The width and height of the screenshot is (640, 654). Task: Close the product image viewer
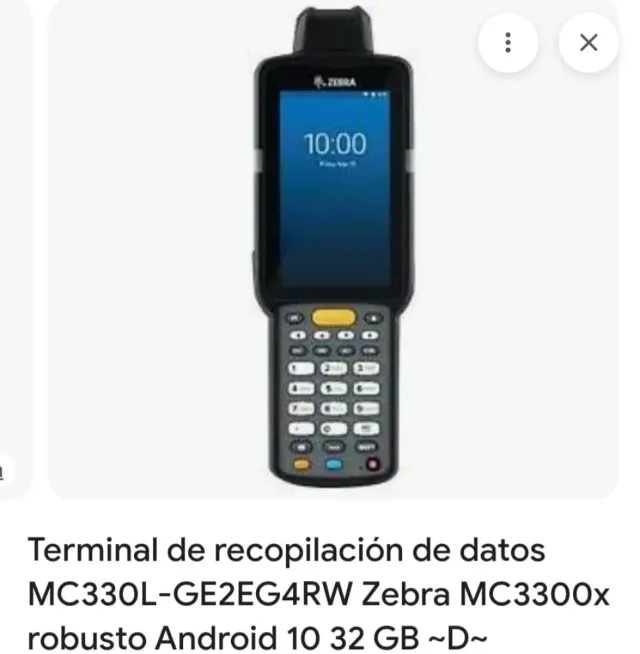(x=588, y=42)
